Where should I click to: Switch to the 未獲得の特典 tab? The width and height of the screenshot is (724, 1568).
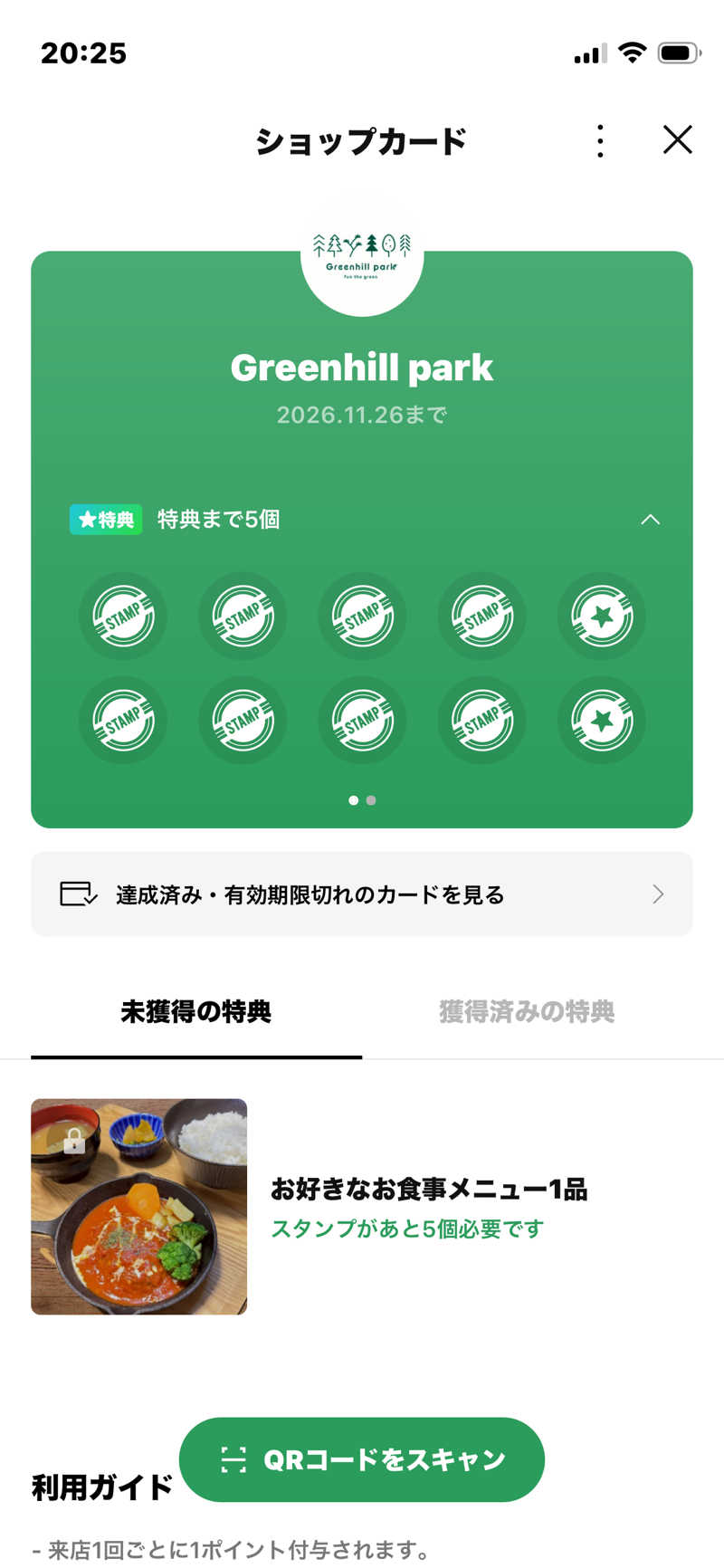coord(196,1011)
